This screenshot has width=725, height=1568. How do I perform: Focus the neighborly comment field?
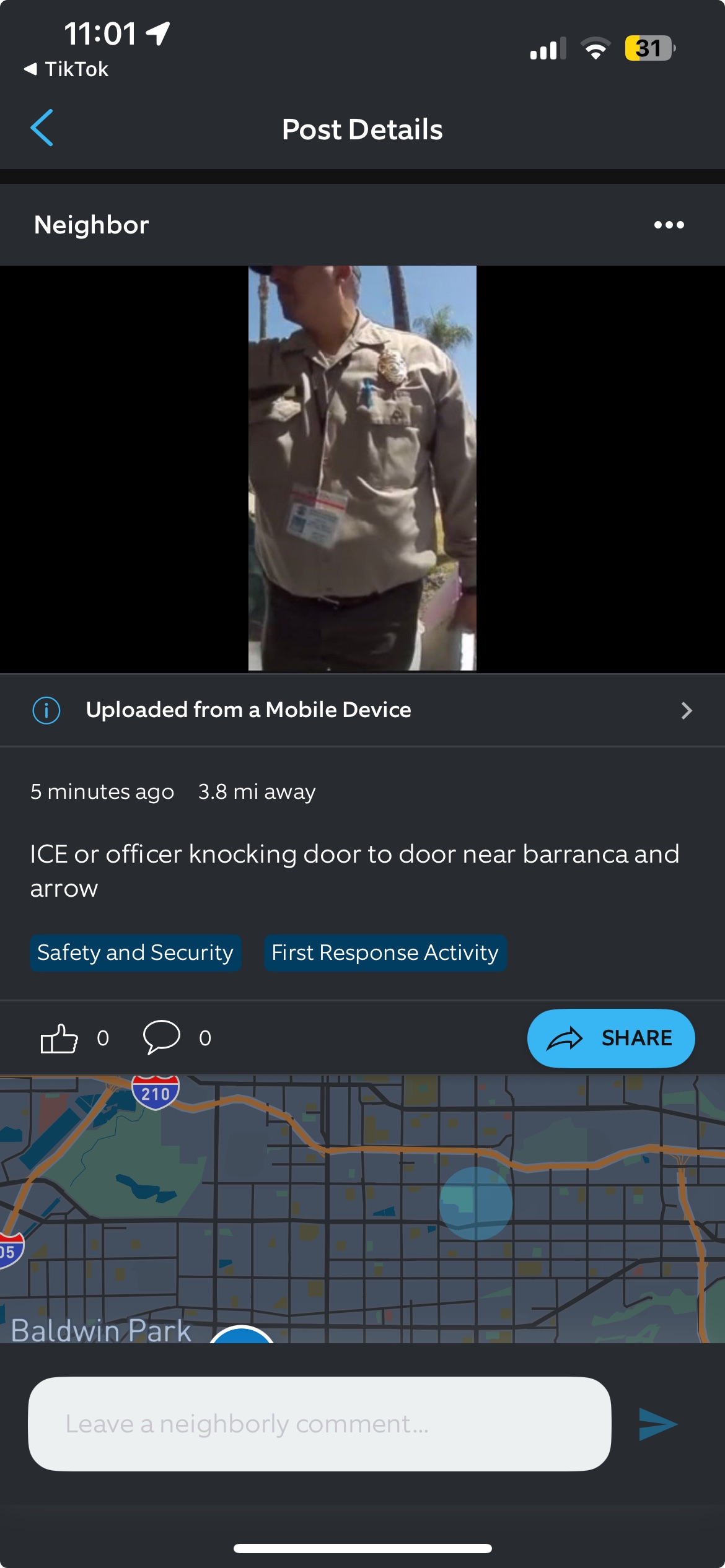click(319, 1424)
